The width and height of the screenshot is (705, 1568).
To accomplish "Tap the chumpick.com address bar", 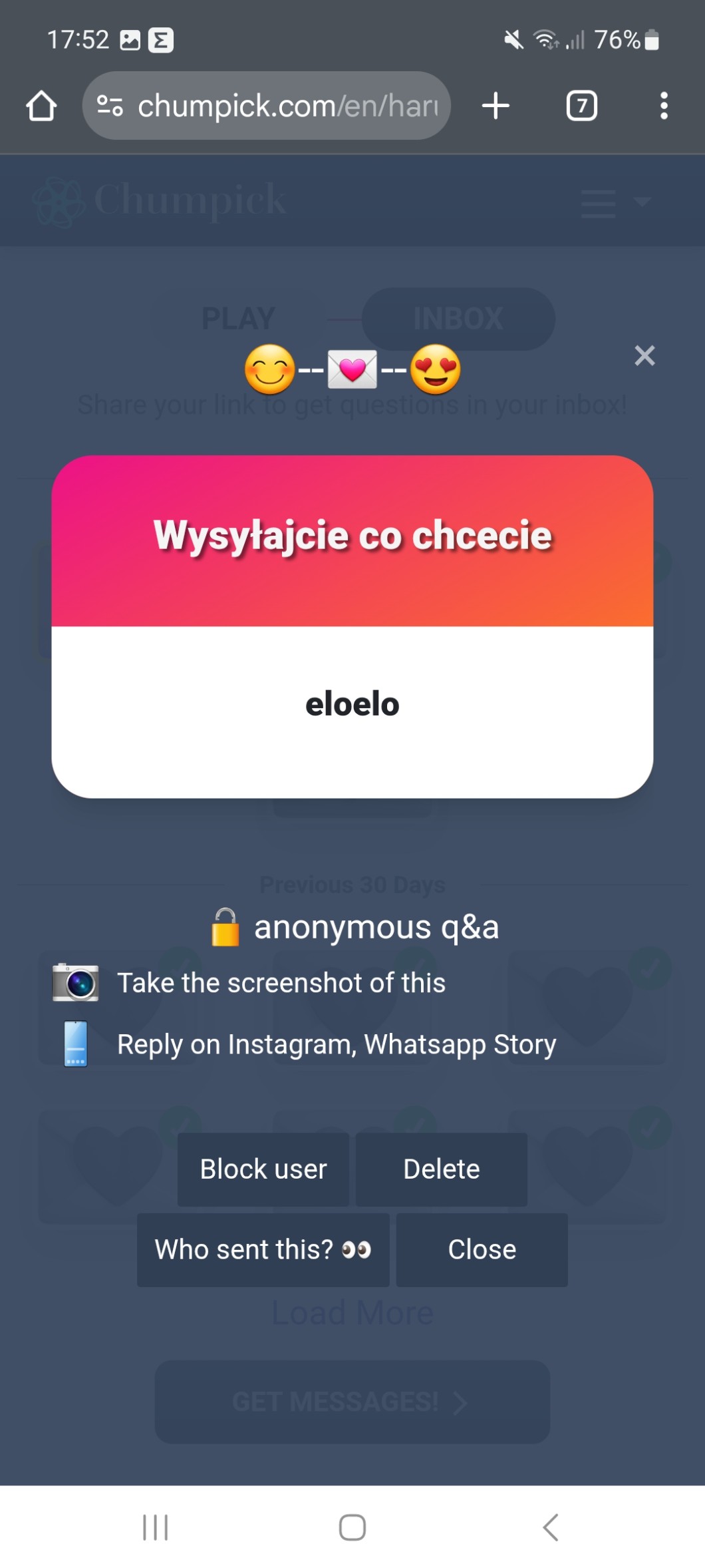I will point(287,106).
